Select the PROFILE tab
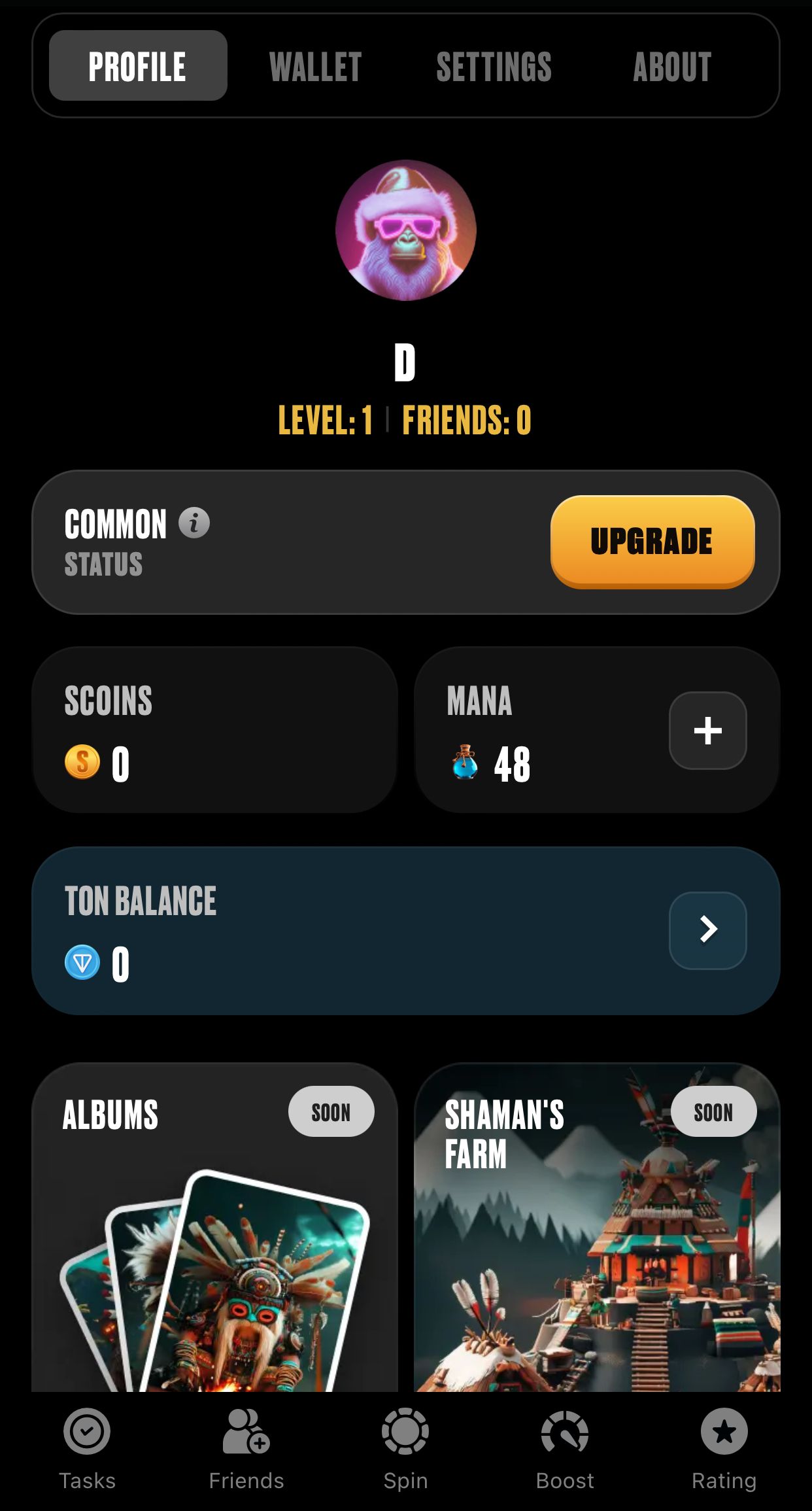This screenshot has width=812, height=1511. coord(137,65)
